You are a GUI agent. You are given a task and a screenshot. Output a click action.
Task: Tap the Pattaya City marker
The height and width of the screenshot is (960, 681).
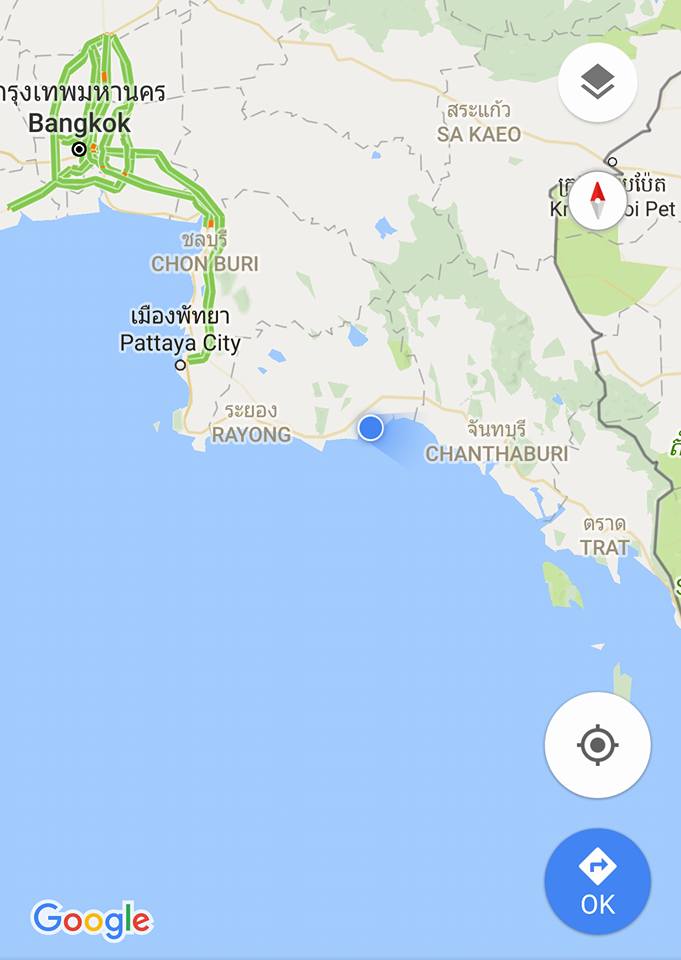(x=180, y=365)
